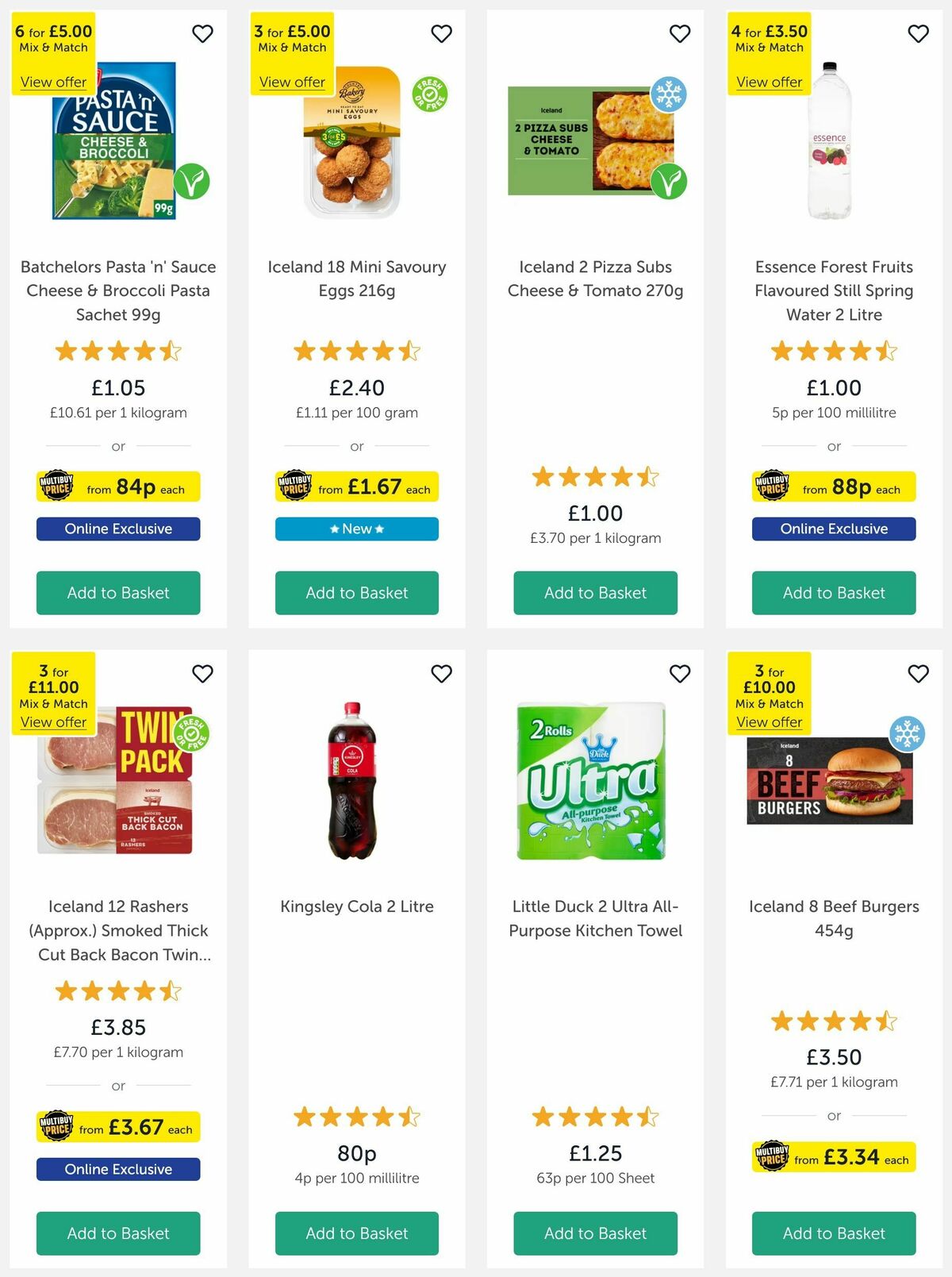952x1277 pixels.
Task: Favourite the Essence Forest Fruits water
Action: tap(918, 34)
